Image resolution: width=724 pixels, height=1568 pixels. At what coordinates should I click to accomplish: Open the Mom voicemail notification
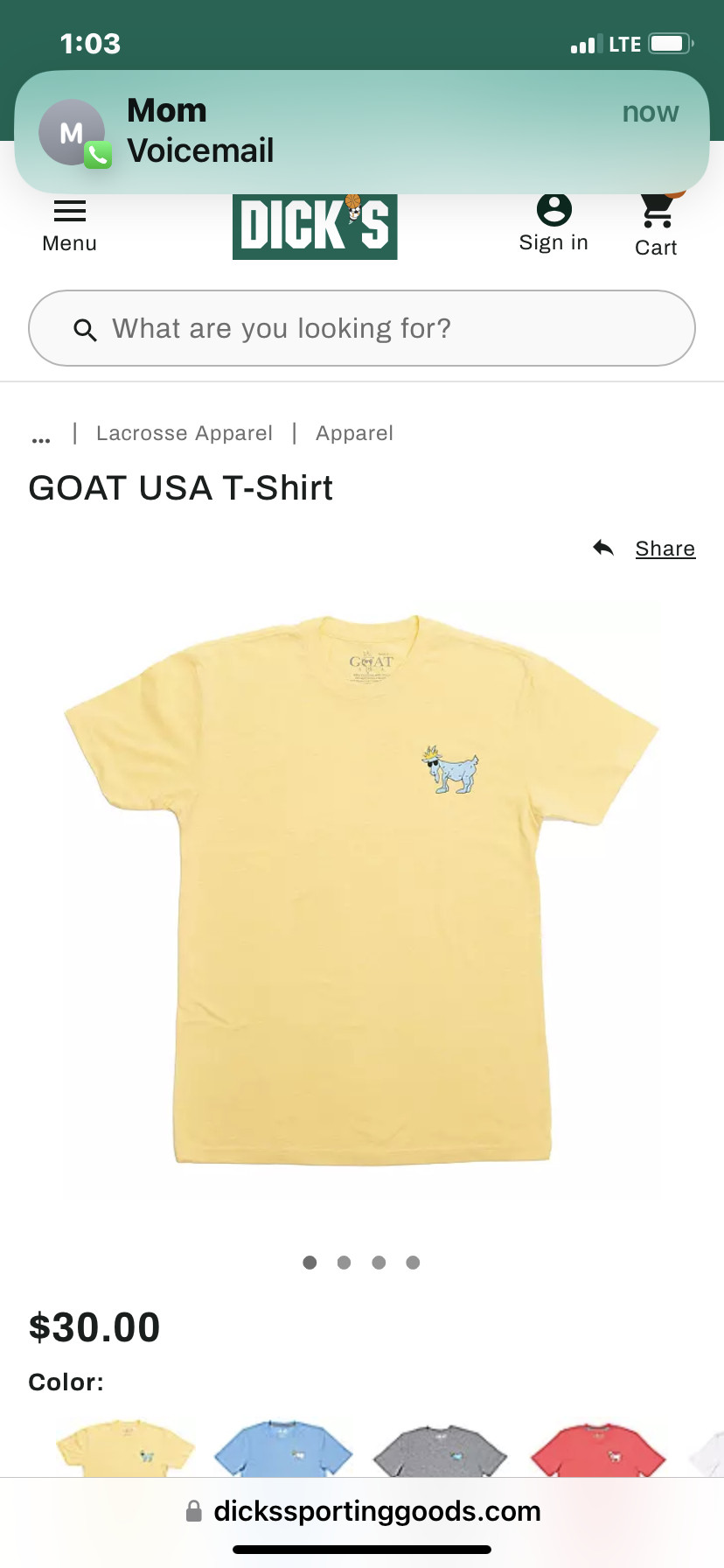(362, 131)
